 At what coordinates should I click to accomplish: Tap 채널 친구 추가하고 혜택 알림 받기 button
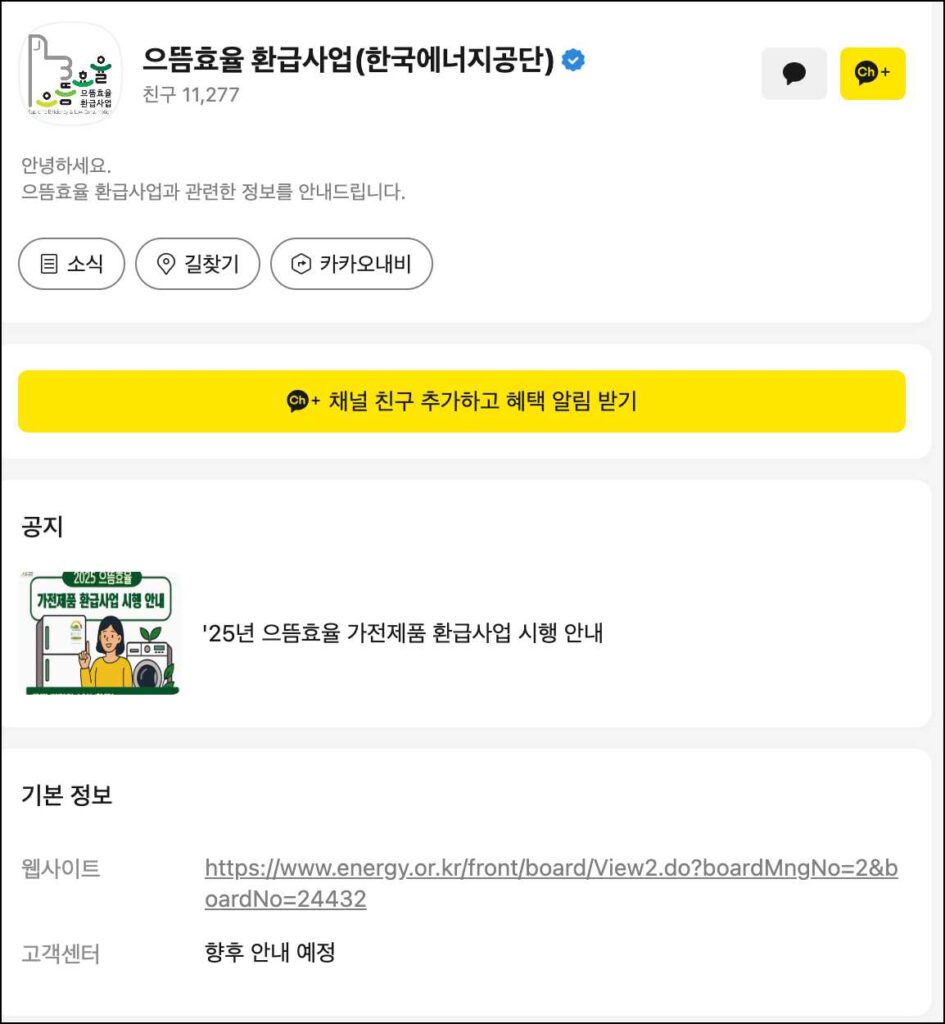(x=462, y=401)
